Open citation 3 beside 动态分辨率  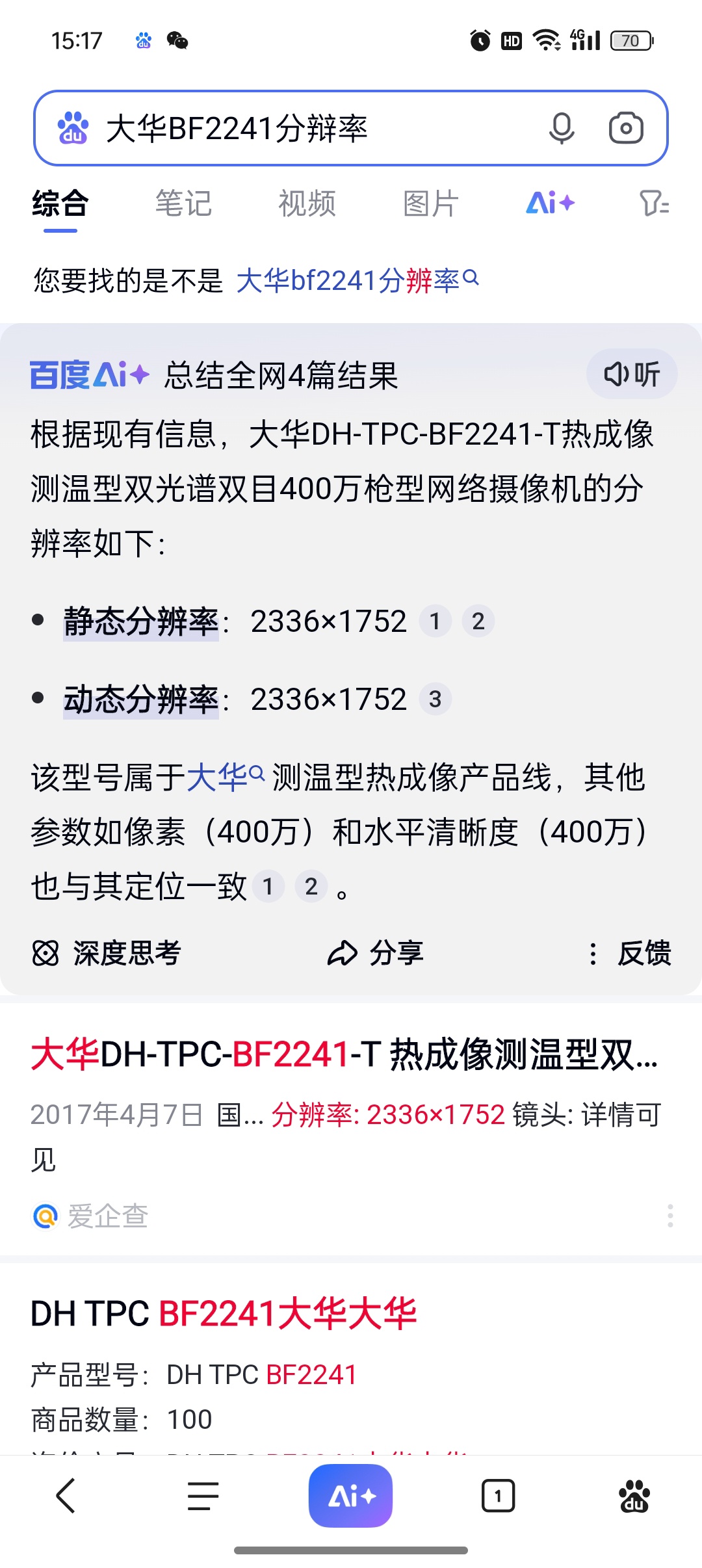(x=435, y=699)
